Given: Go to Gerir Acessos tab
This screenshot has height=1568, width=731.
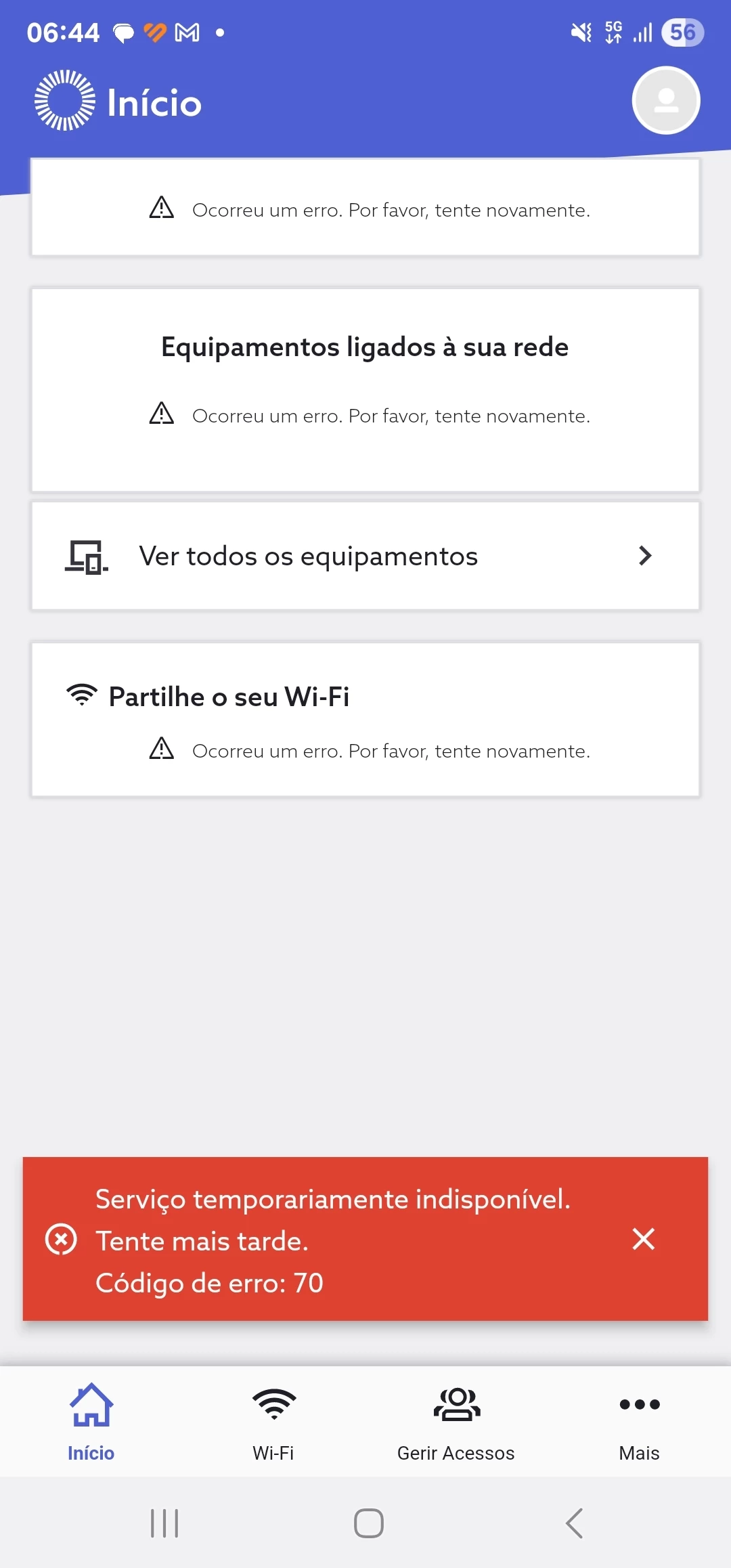Looking at the screenshot, I should click(456, 1422).
